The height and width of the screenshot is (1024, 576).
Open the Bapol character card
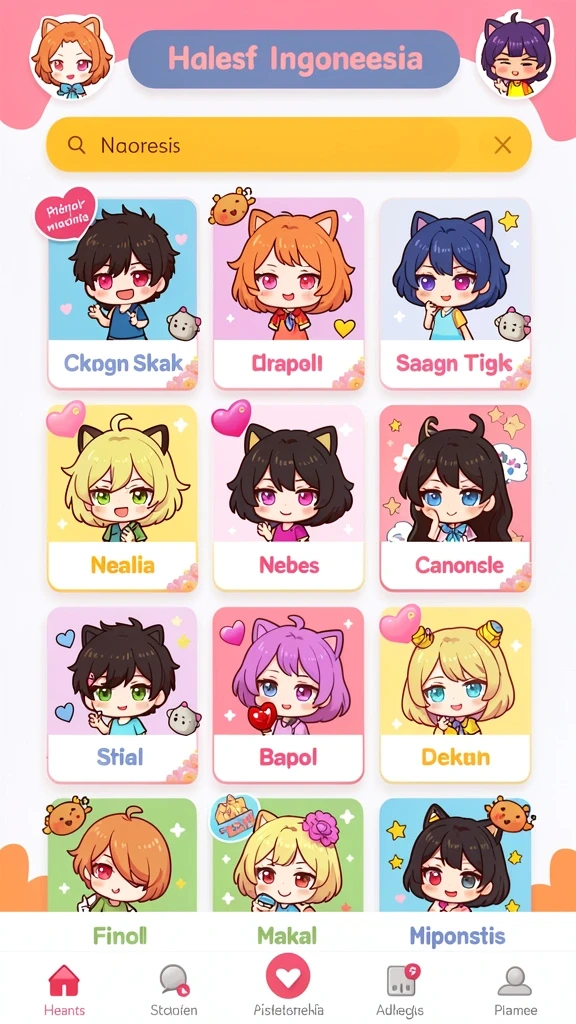pyautogui.click(x=288, y=695)
